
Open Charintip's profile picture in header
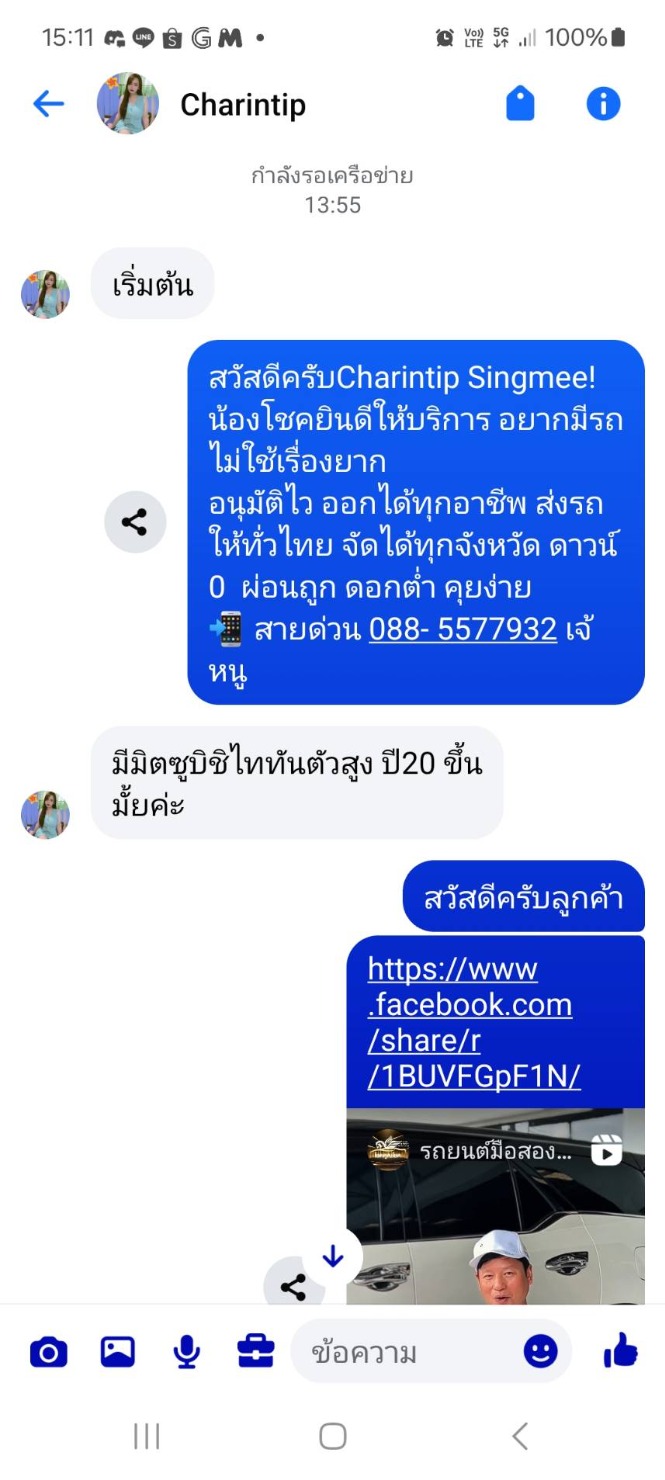coord(128,104)
